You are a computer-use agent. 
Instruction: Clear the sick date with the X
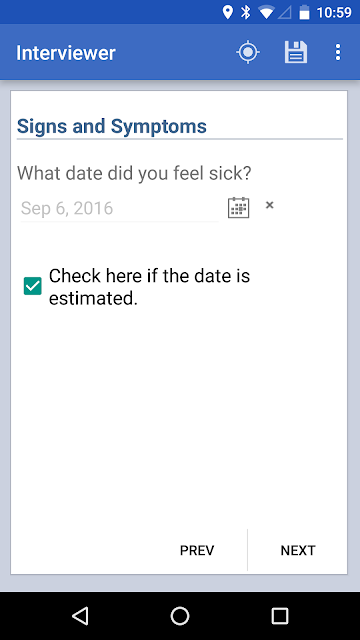pos(269,205)
